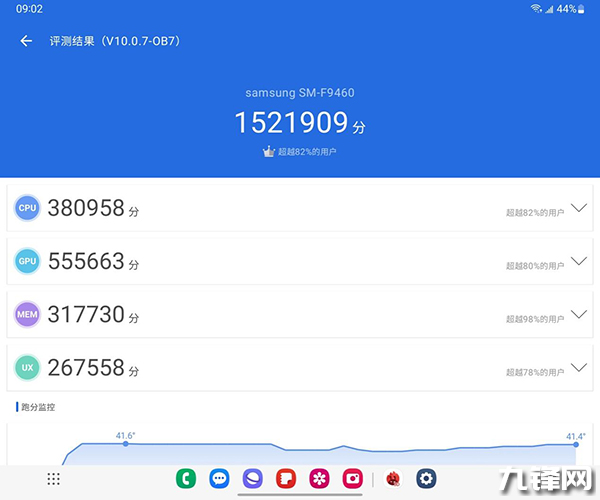
Task: Open the red AnTuTu app in taskbar
Action: tap(394, 479)
